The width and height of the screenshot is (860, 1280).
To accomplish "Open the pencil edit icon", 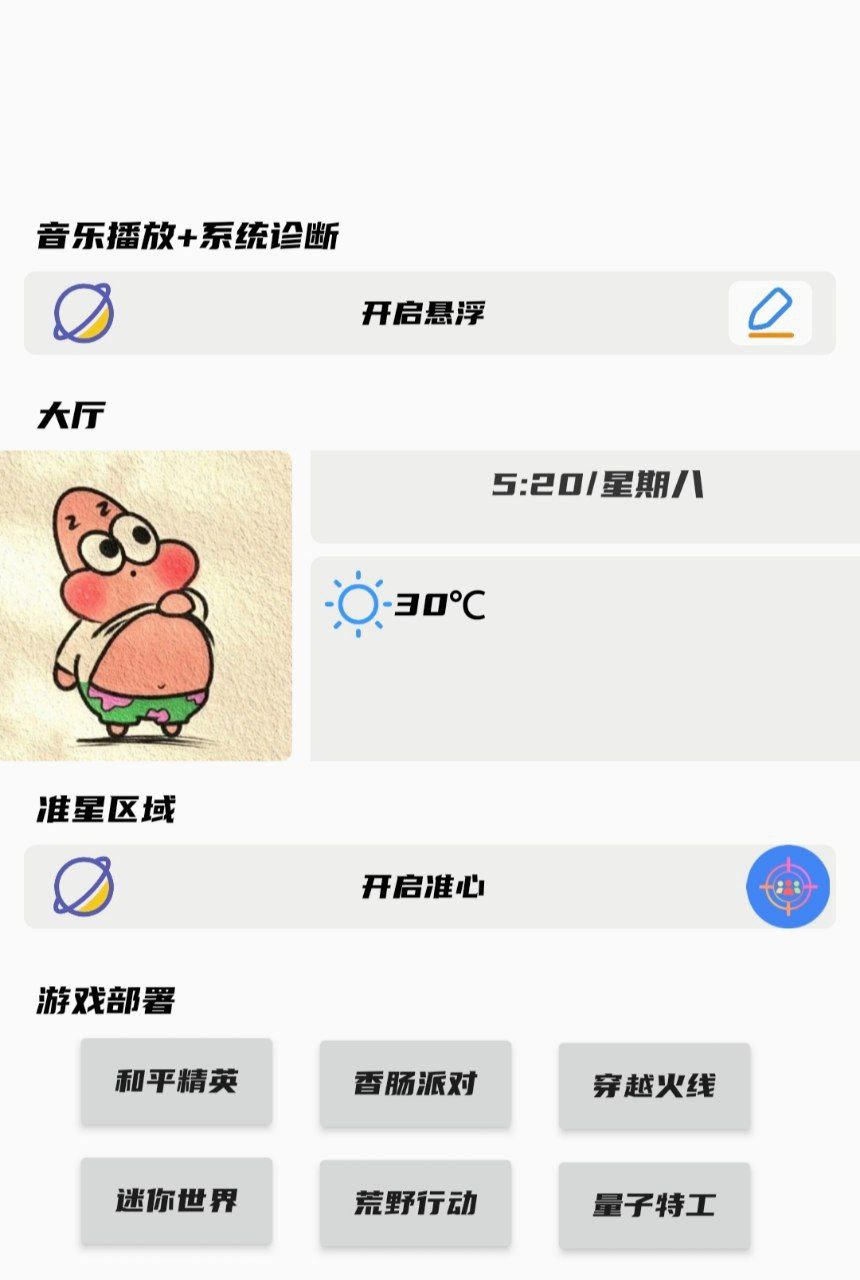I will point(769,313).
